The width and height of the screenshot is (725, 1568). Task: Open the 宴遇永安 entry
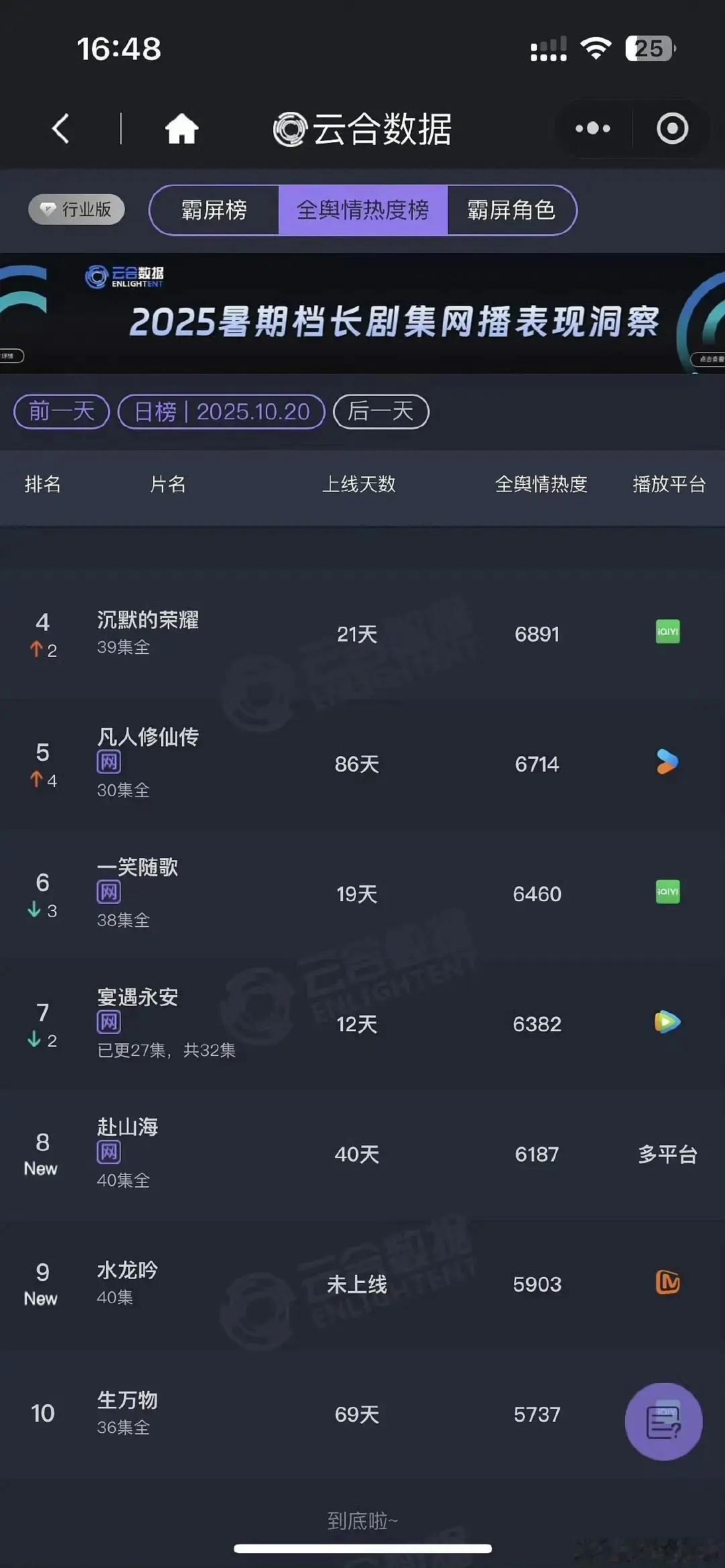[362, 1023]
